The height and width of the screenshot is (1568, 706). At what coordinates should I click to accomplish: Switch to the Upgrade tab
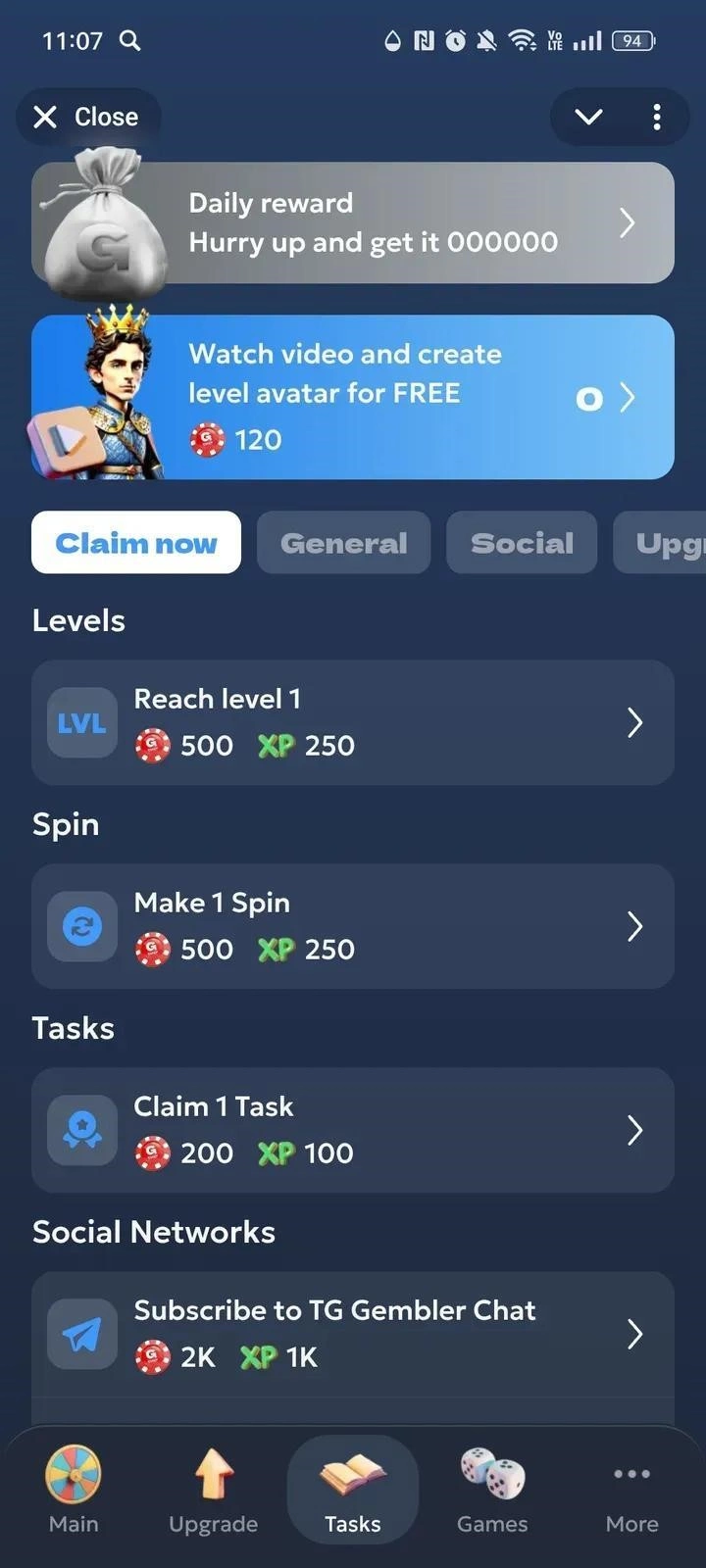click(x=213, y=1491)
